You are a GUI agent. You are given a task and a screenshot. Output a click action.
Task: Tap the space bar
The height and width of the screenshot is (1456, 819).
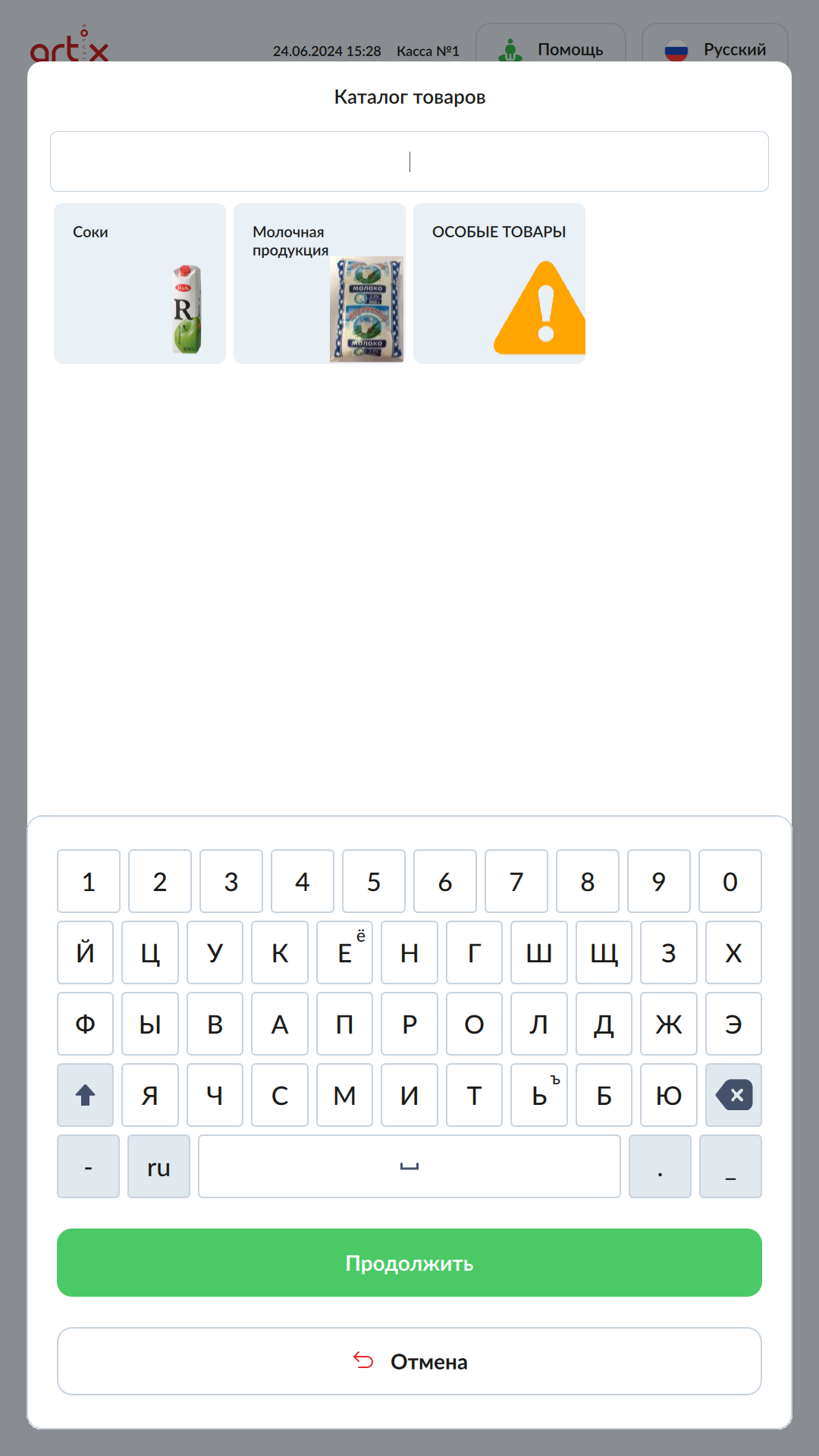coord(409,1166)
